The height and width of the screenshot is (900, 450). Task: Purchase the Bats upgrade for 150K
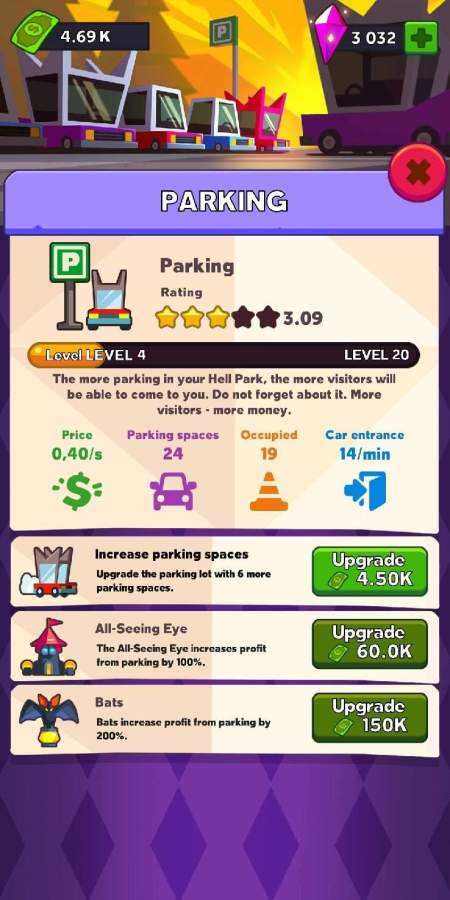tap(370, 717)
